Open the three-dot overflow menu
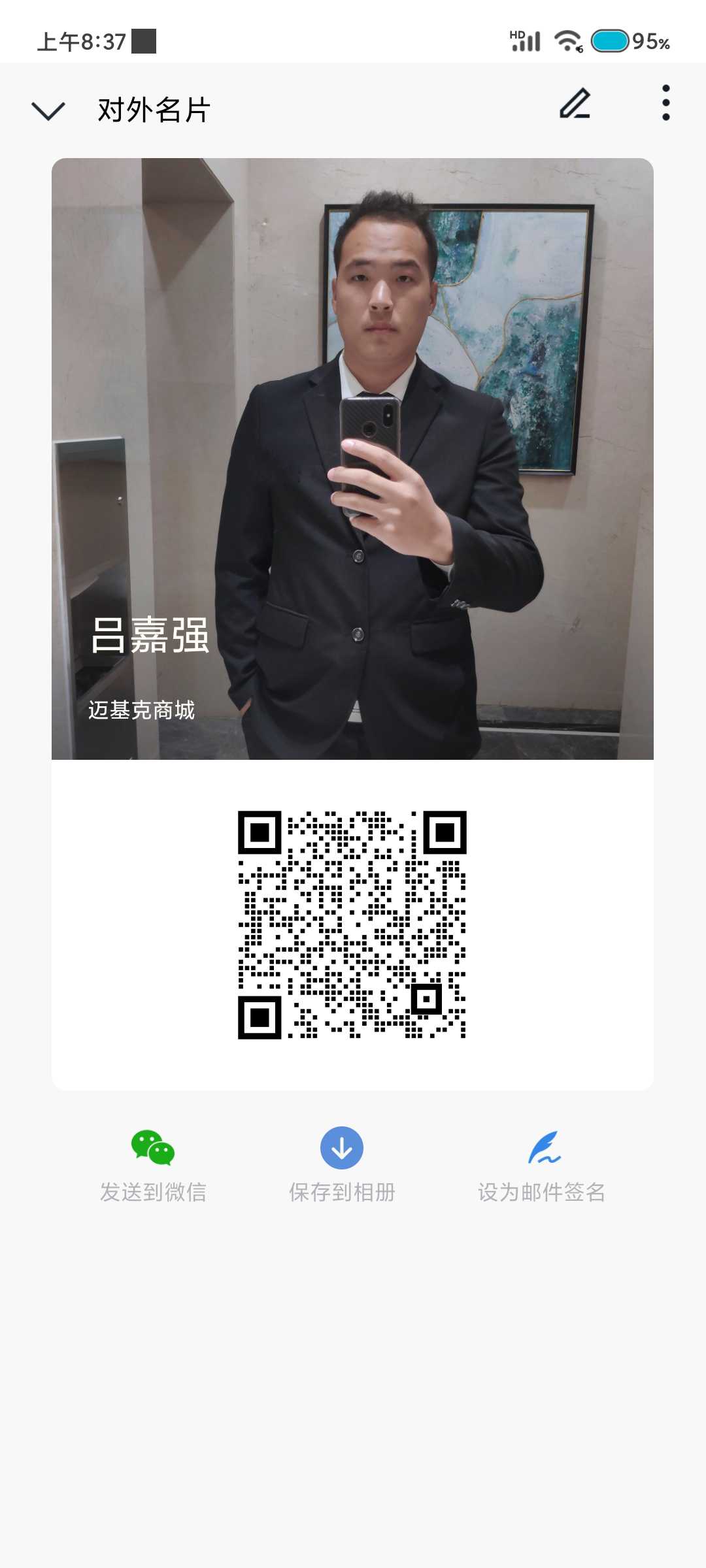 pyautogui.click(x=665, y=103)
